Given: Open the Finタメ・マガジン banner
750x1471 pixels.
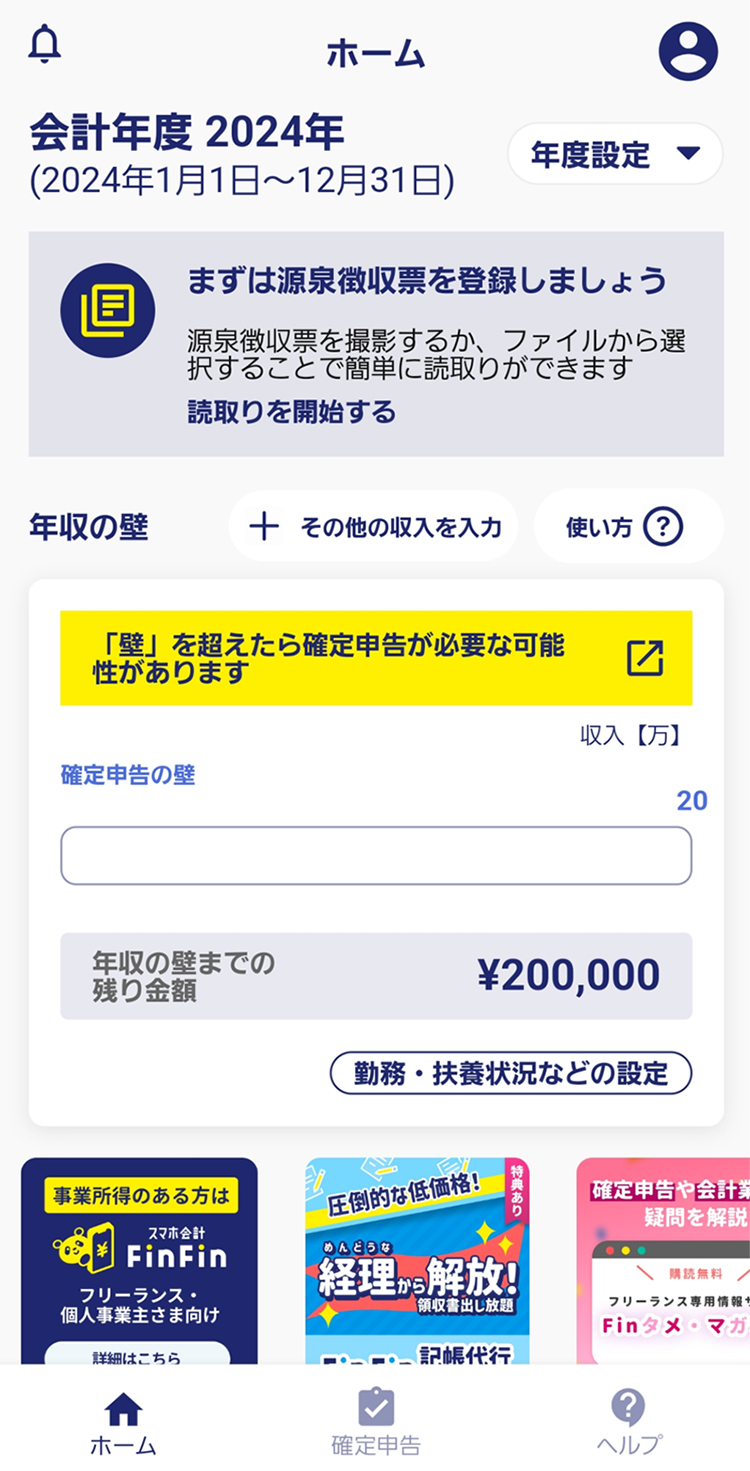Looking at the screenshot, I should coord(663,1261).
